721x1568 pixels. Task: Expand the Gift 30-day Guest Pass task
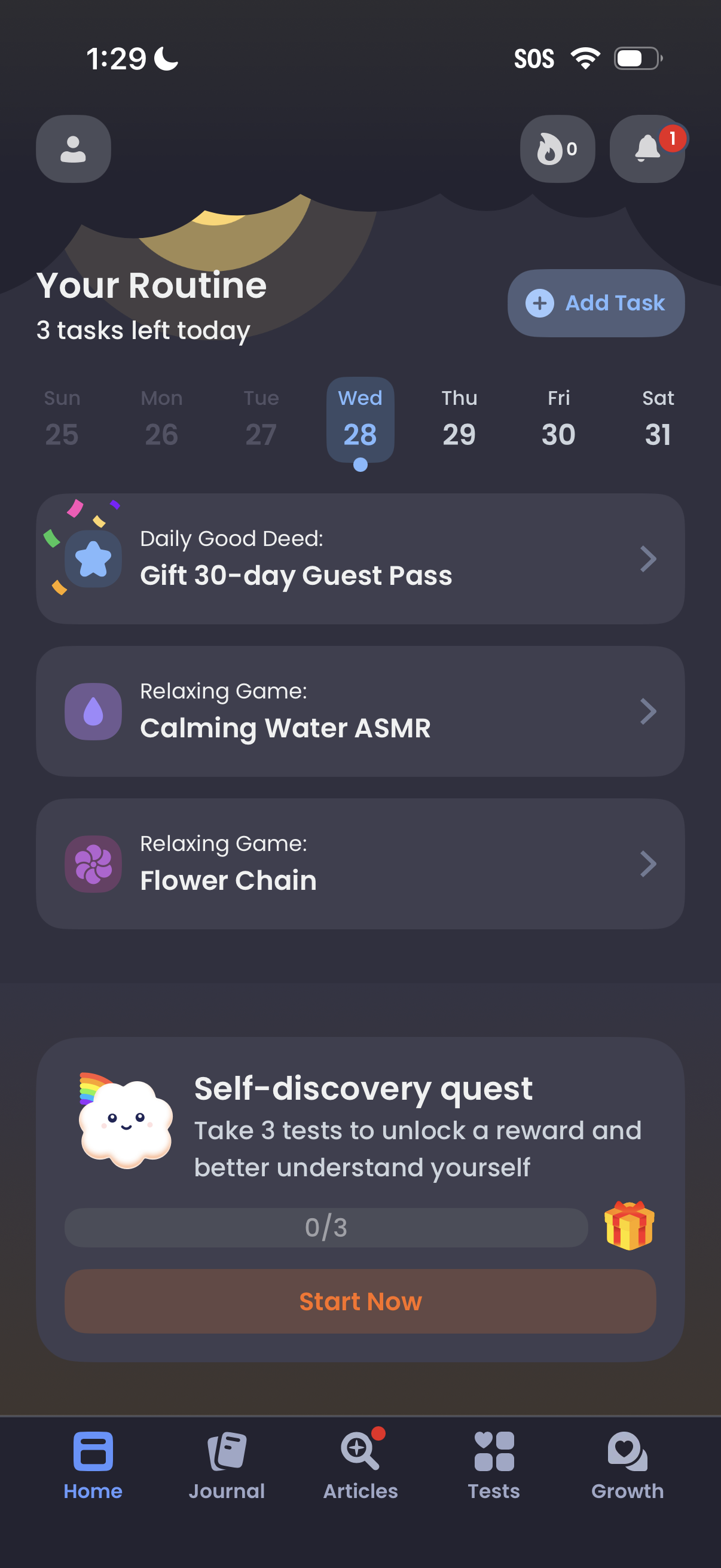click(649, 558)
